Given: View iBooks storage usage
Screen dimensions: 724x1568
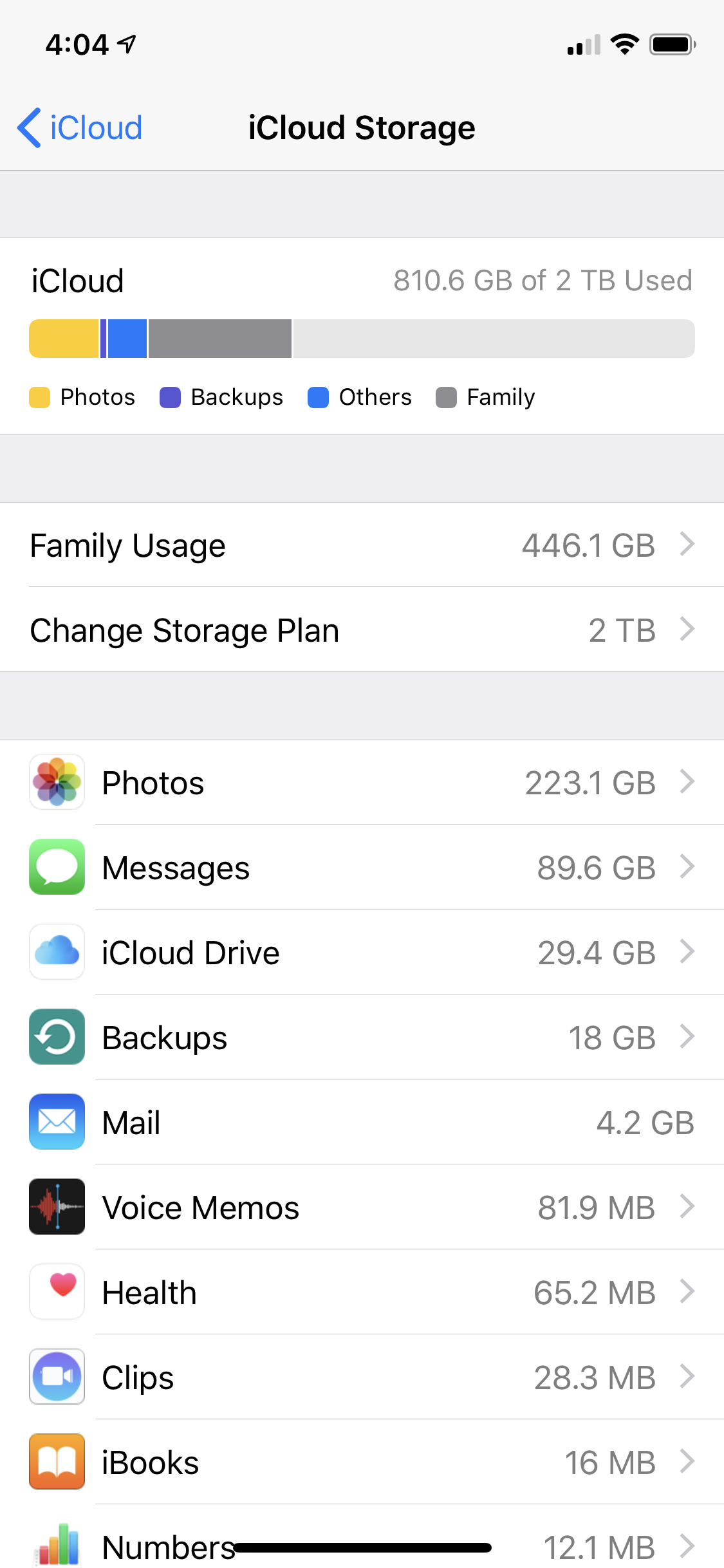Looking at the screenshot, I should (362, 1462).
